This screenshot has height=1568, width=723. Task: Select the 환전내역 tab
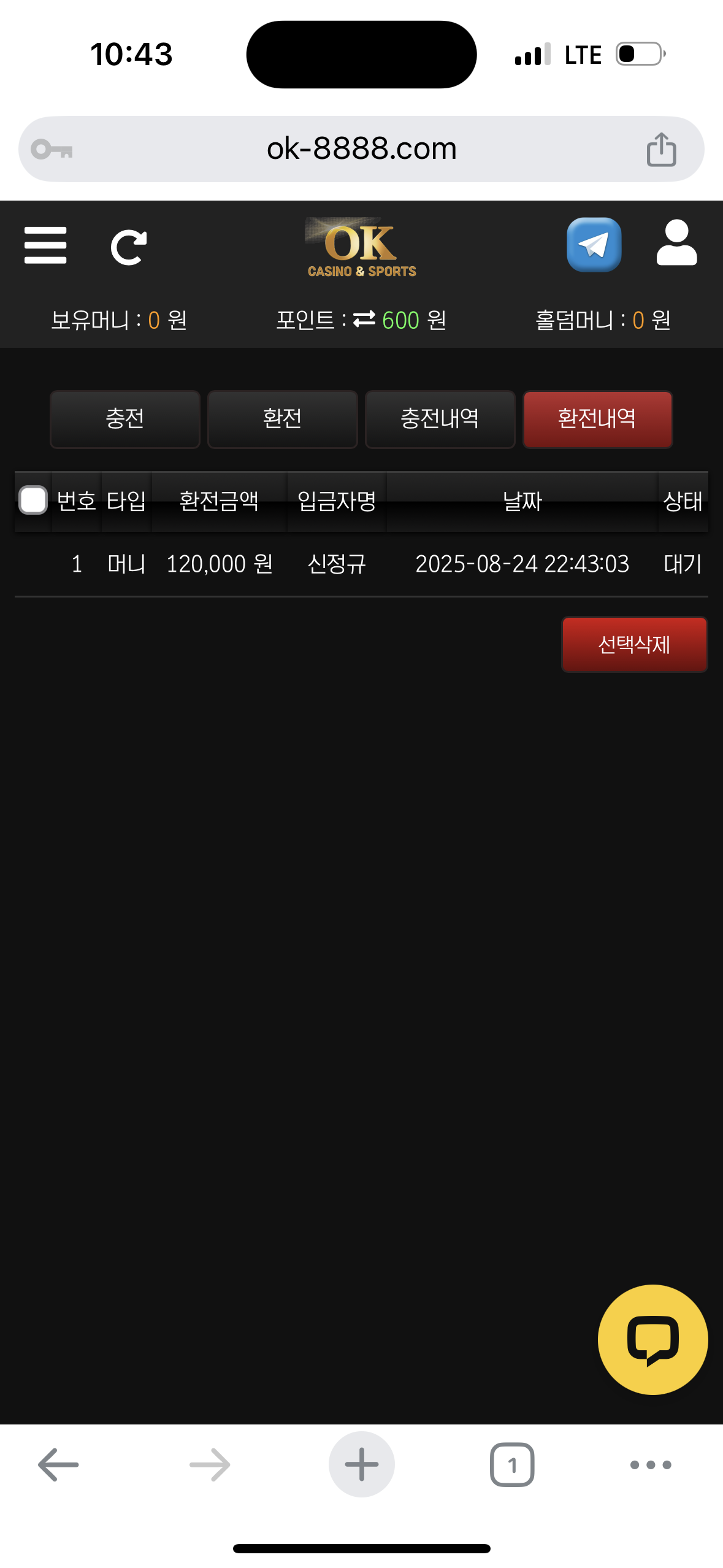597,419
